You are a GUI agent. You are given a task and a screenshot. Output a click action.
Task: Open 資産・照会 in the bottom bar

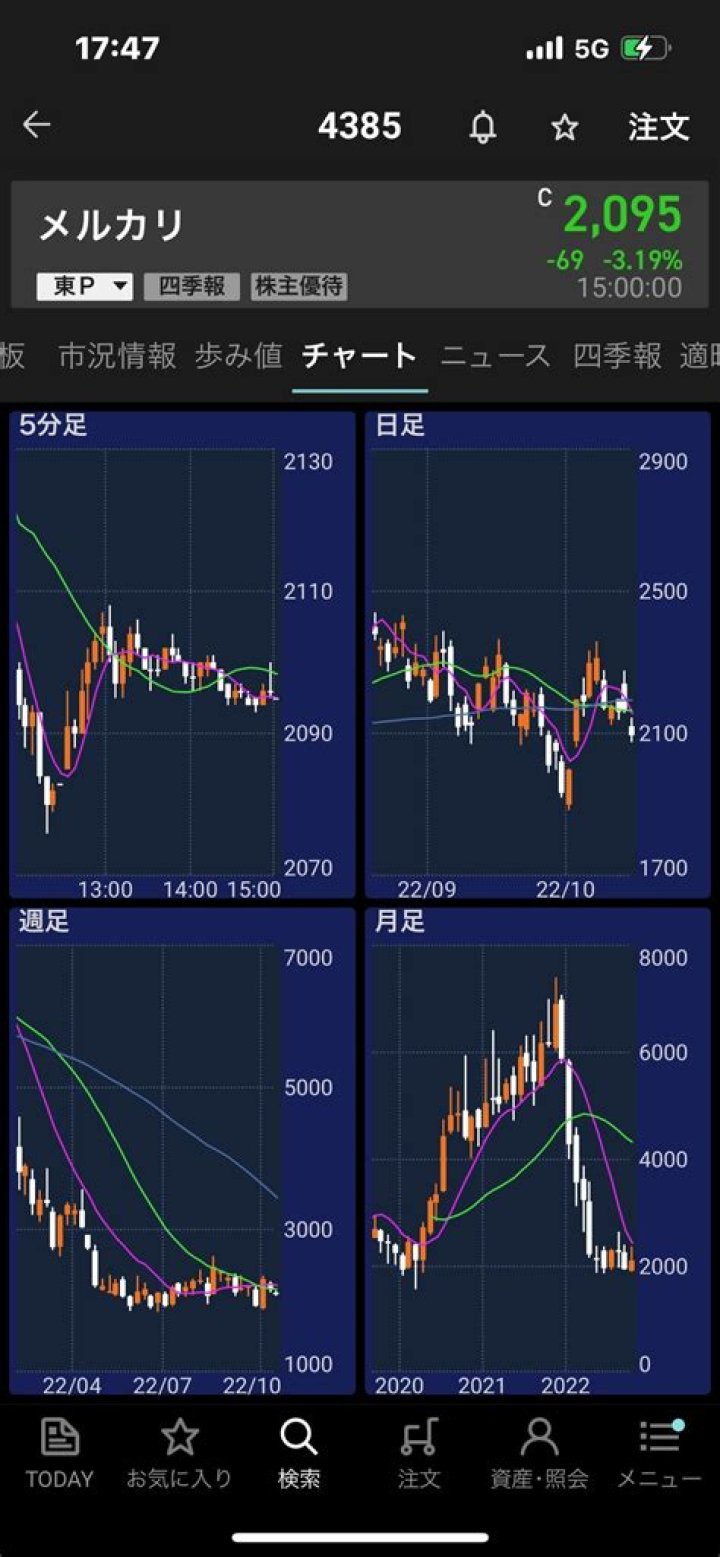click(539, 1455)
